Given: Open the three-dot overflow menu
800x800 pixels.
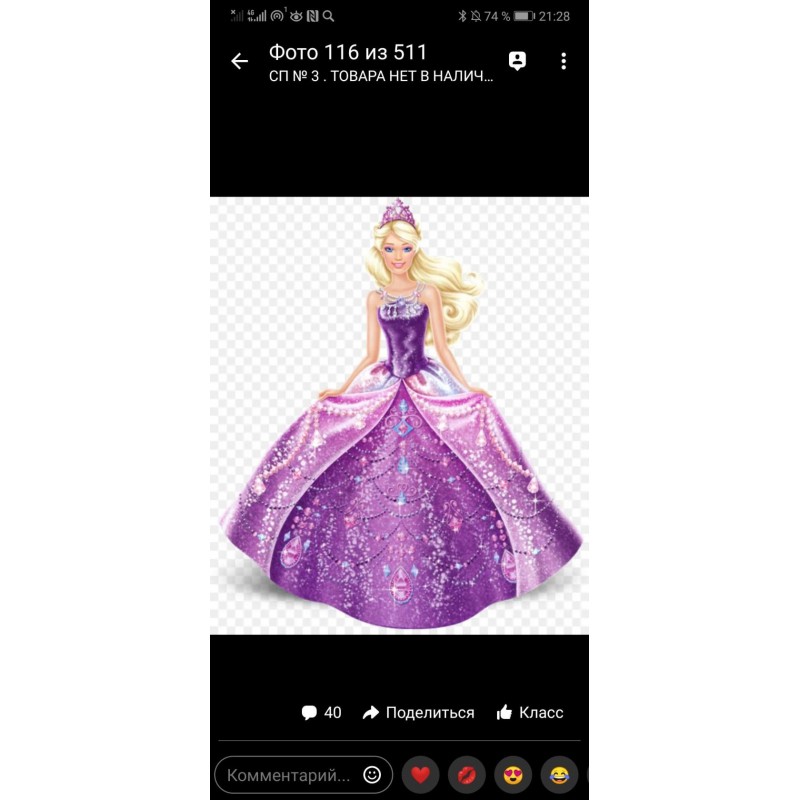Looking at the screenshot, I should pos(563,62).
